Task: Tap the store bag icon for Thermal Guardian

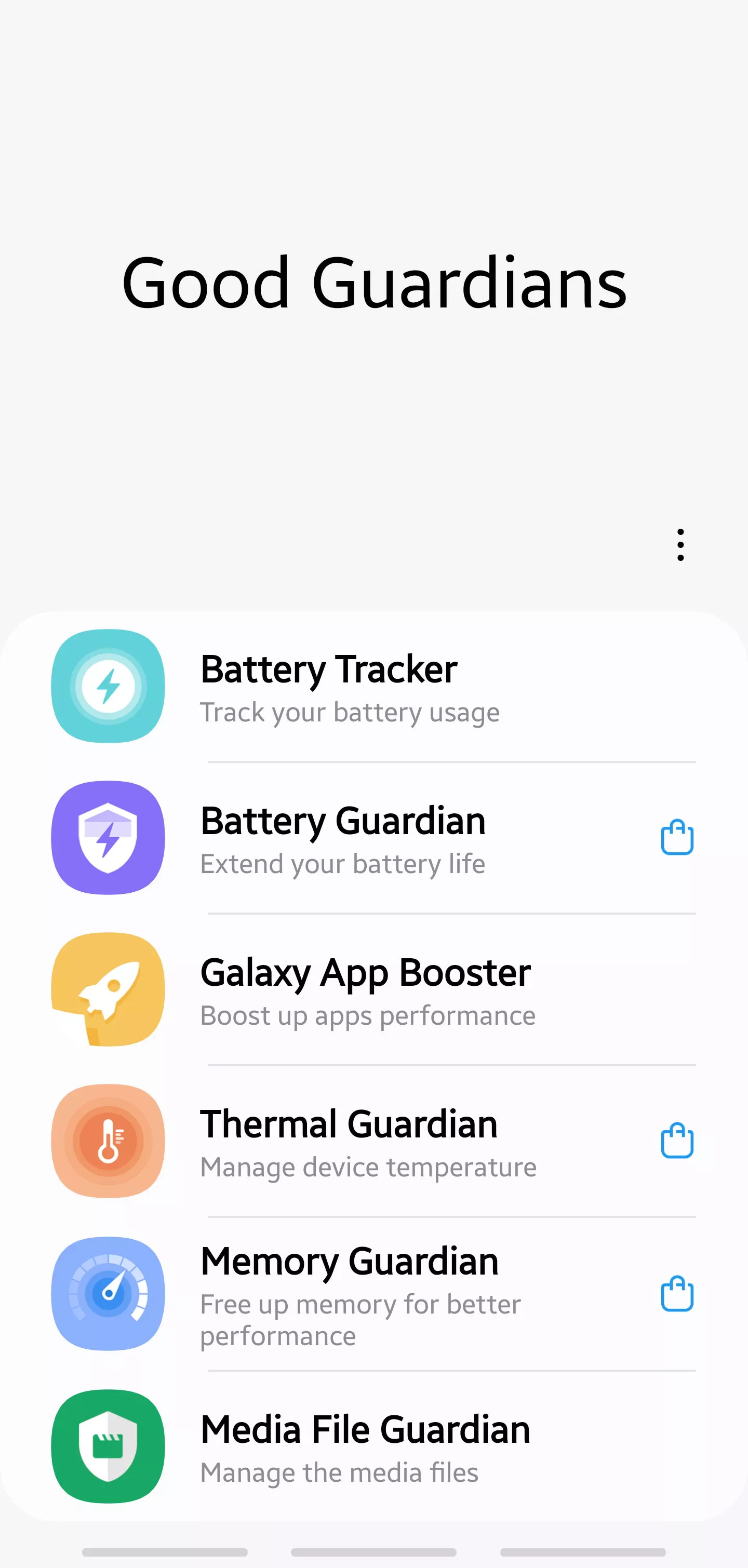Action: (677, 1140)
